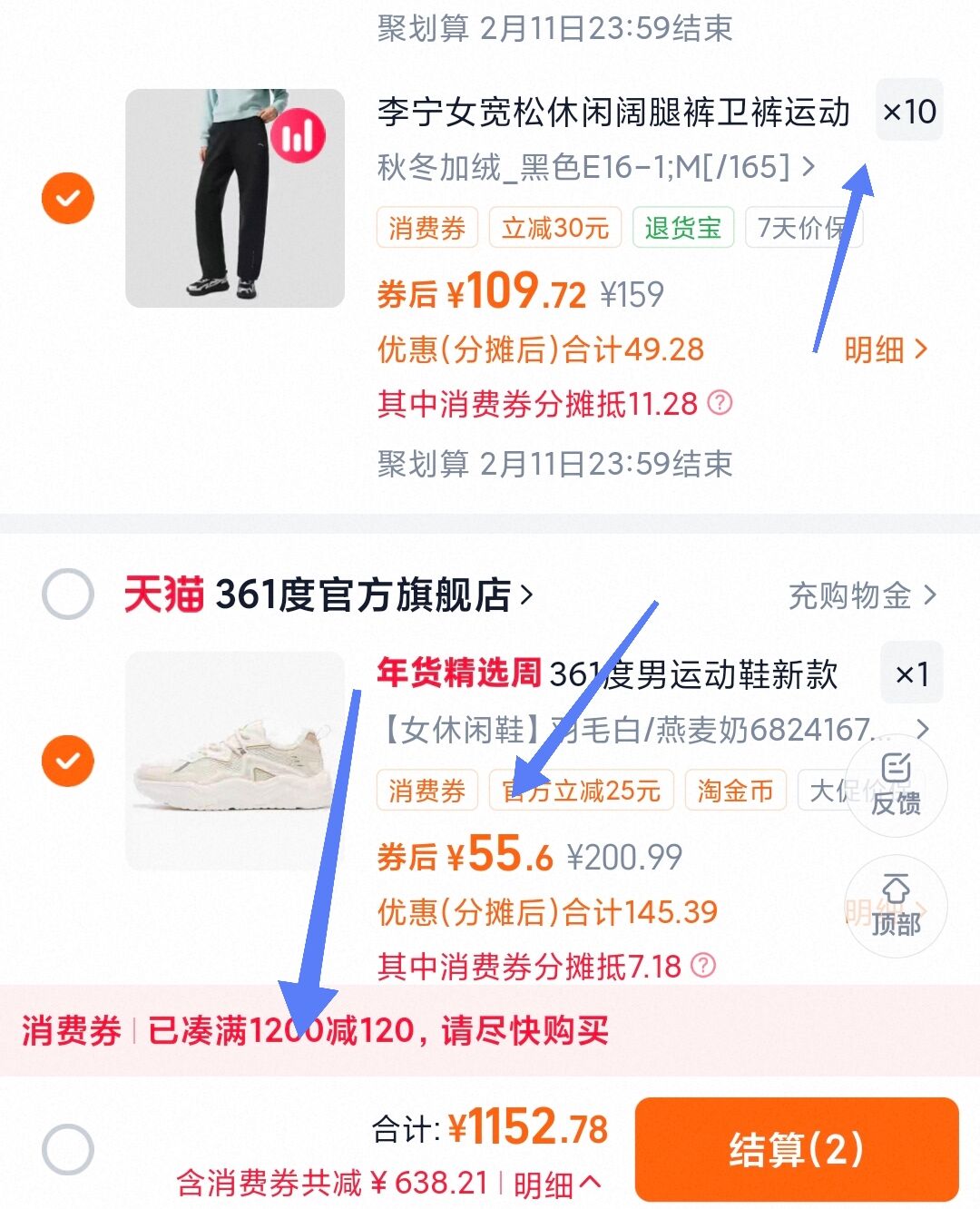The width and height of the screenshot is (980, 1209).
Task: Tap the 立减30元 coupon chip
Action: click(555, 227)
